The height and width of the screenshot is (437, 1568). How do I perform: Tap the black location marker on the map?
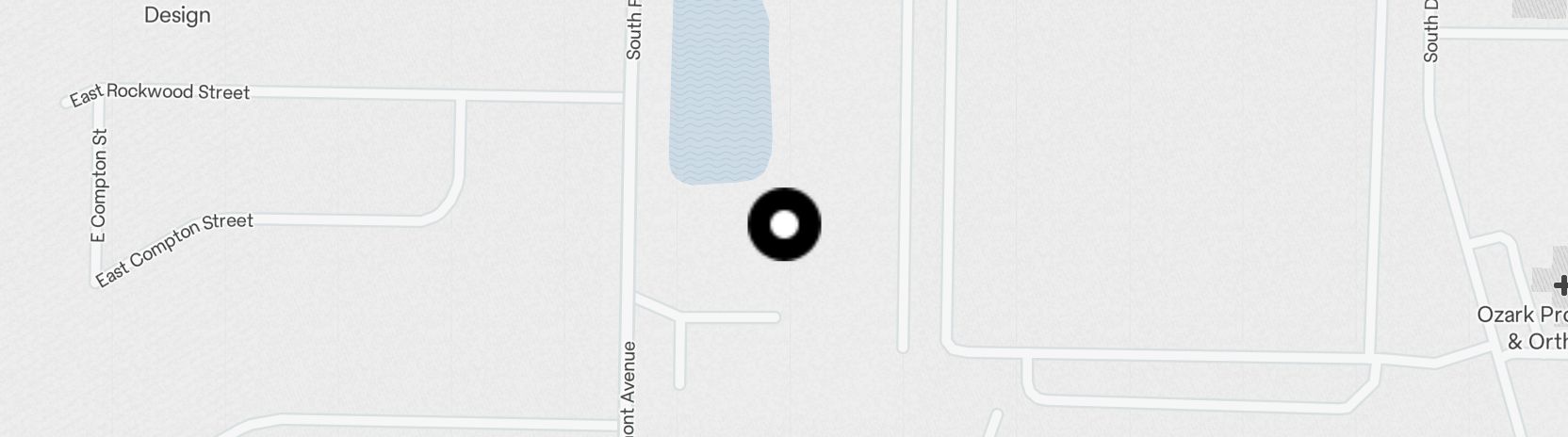click(x=784, y=224)
